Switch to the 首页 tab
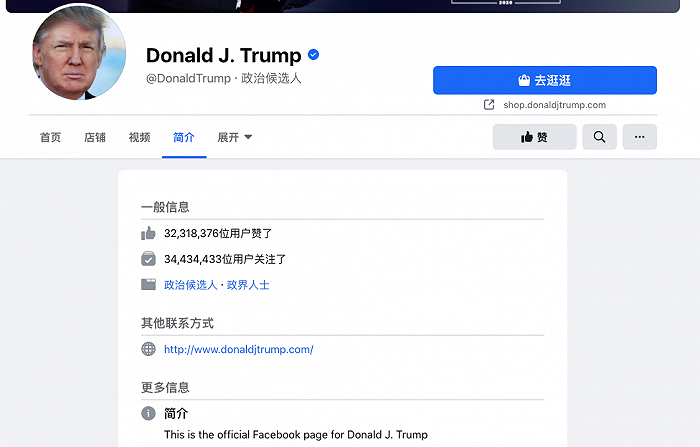 pos(50,137)
